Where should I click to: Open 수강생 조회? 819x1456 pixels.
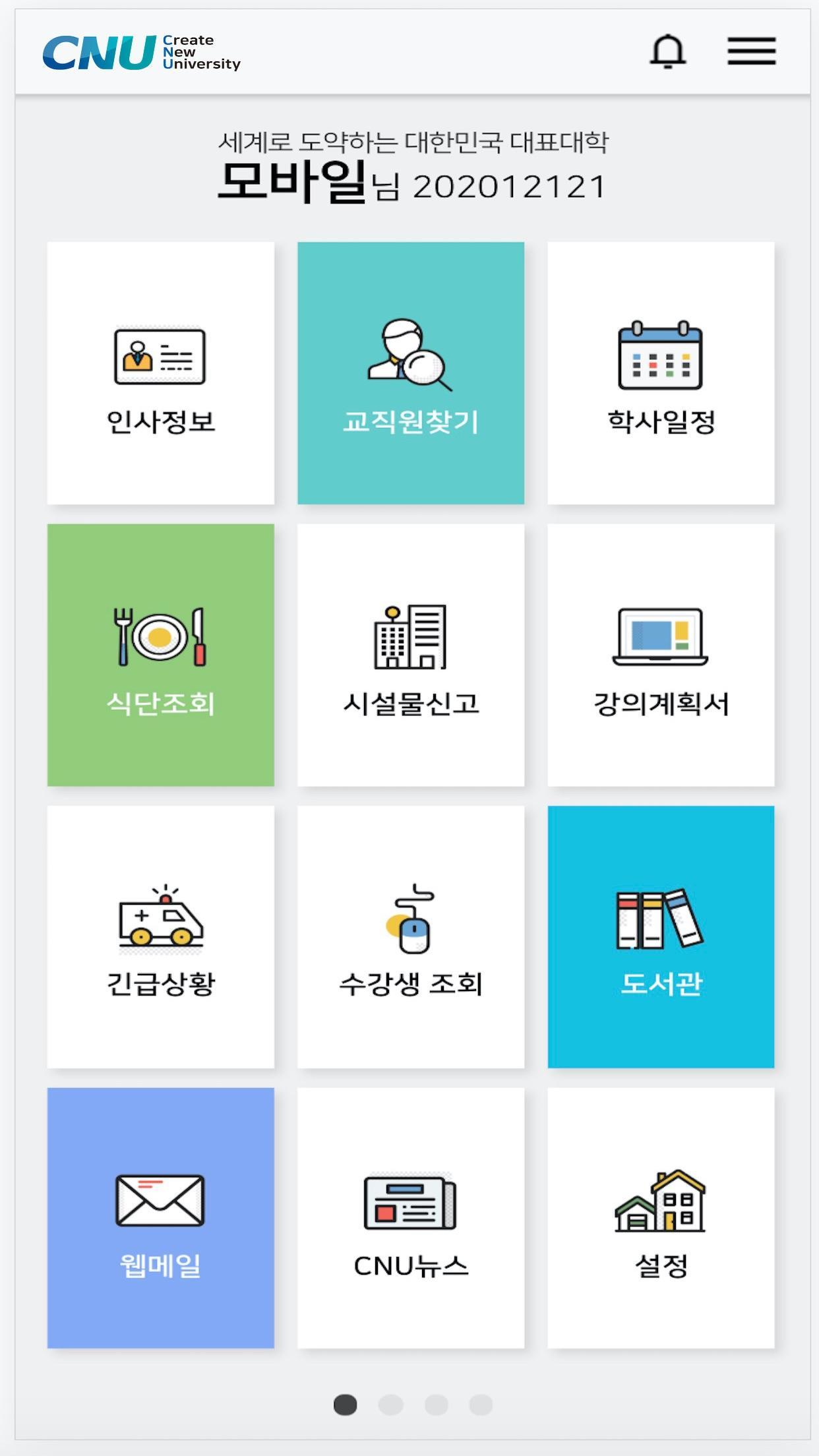pos(411,937)
